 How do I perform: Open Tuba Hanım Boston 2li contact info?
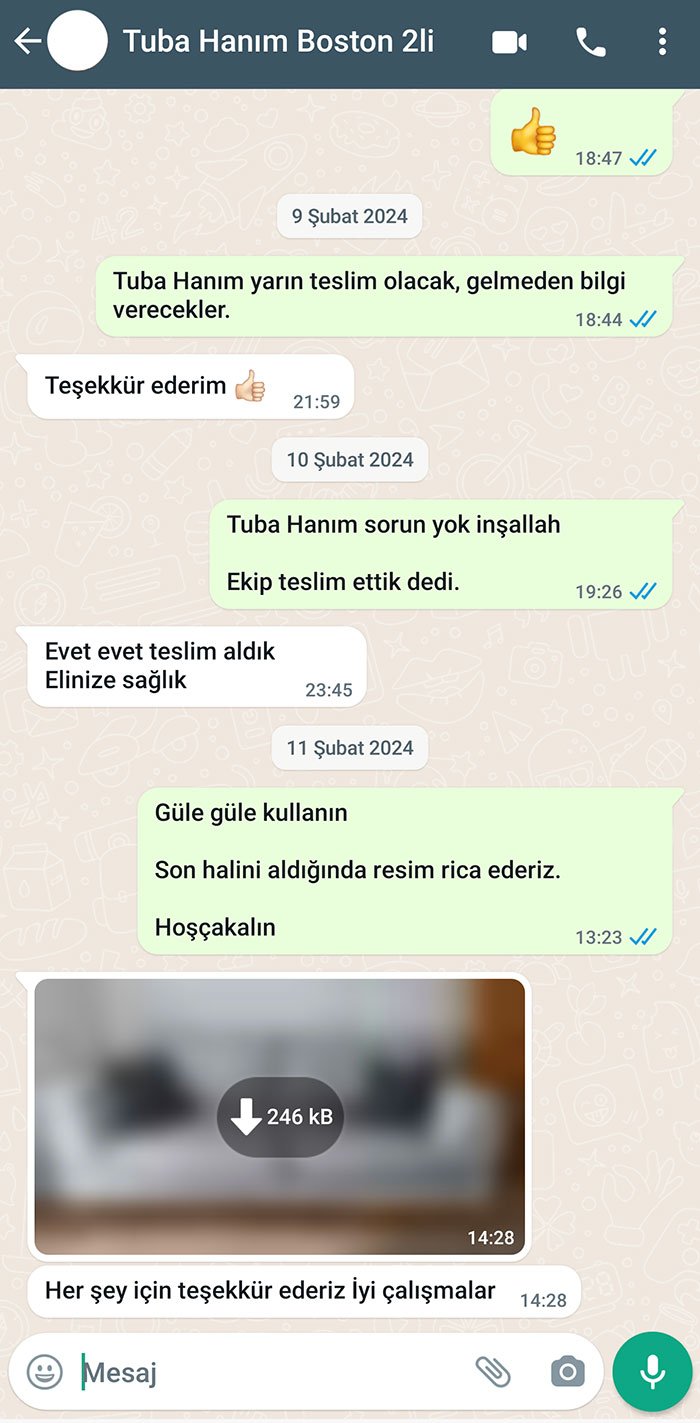pos(278,41)
